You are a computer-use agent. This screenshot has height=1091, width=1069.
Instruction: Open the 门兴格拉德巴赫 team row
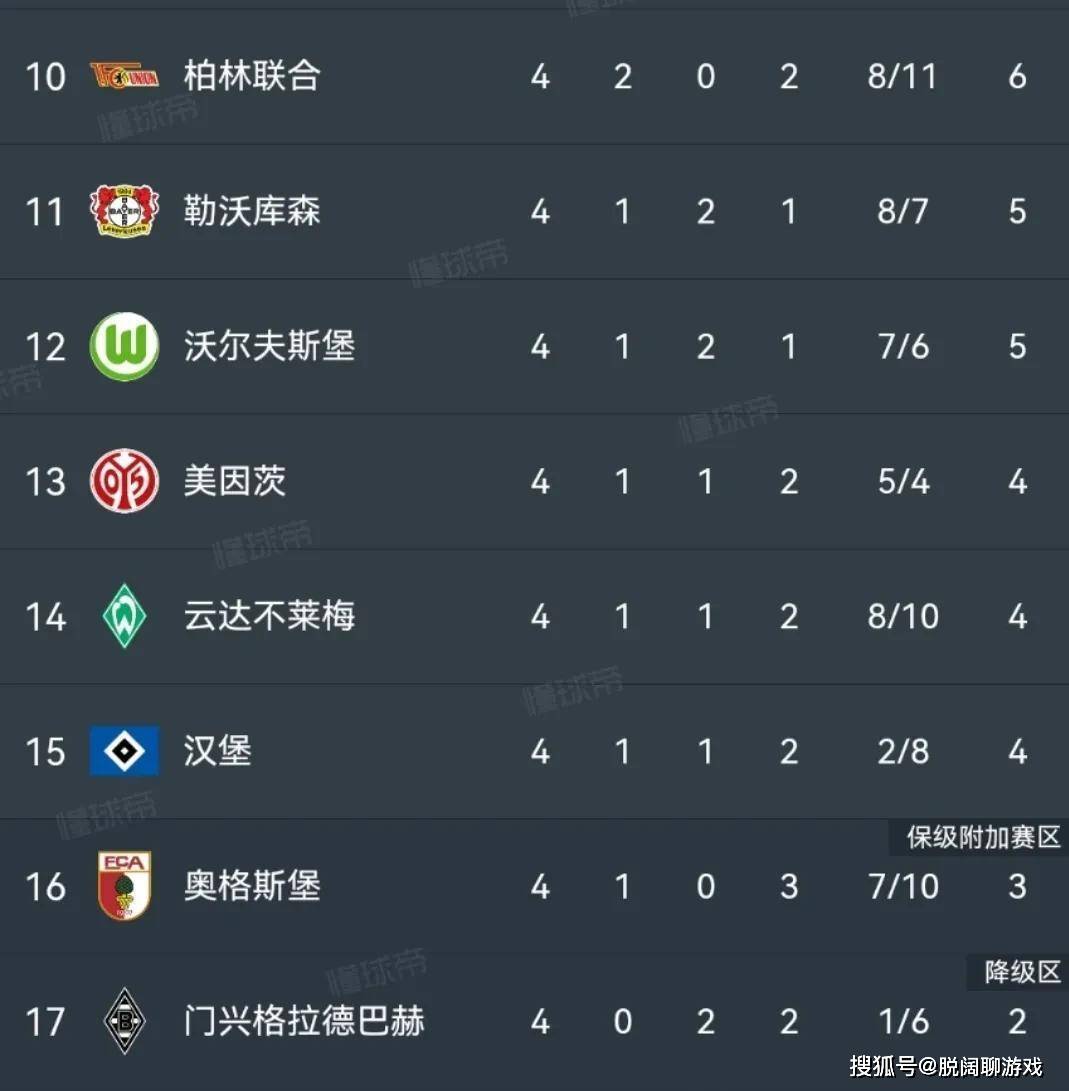coord(304,1021)
